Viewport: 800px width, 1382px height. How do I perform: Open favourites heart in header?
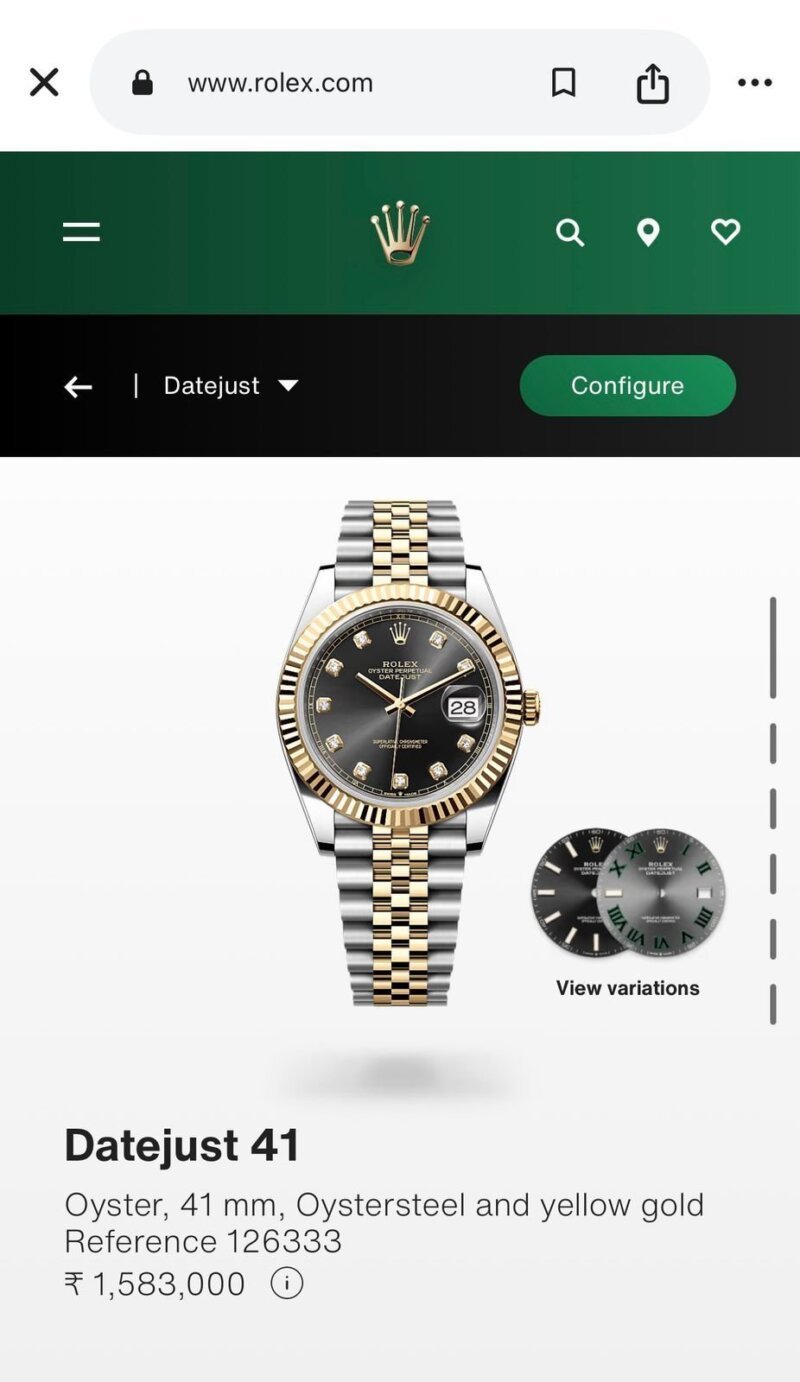tap(725, 233)
